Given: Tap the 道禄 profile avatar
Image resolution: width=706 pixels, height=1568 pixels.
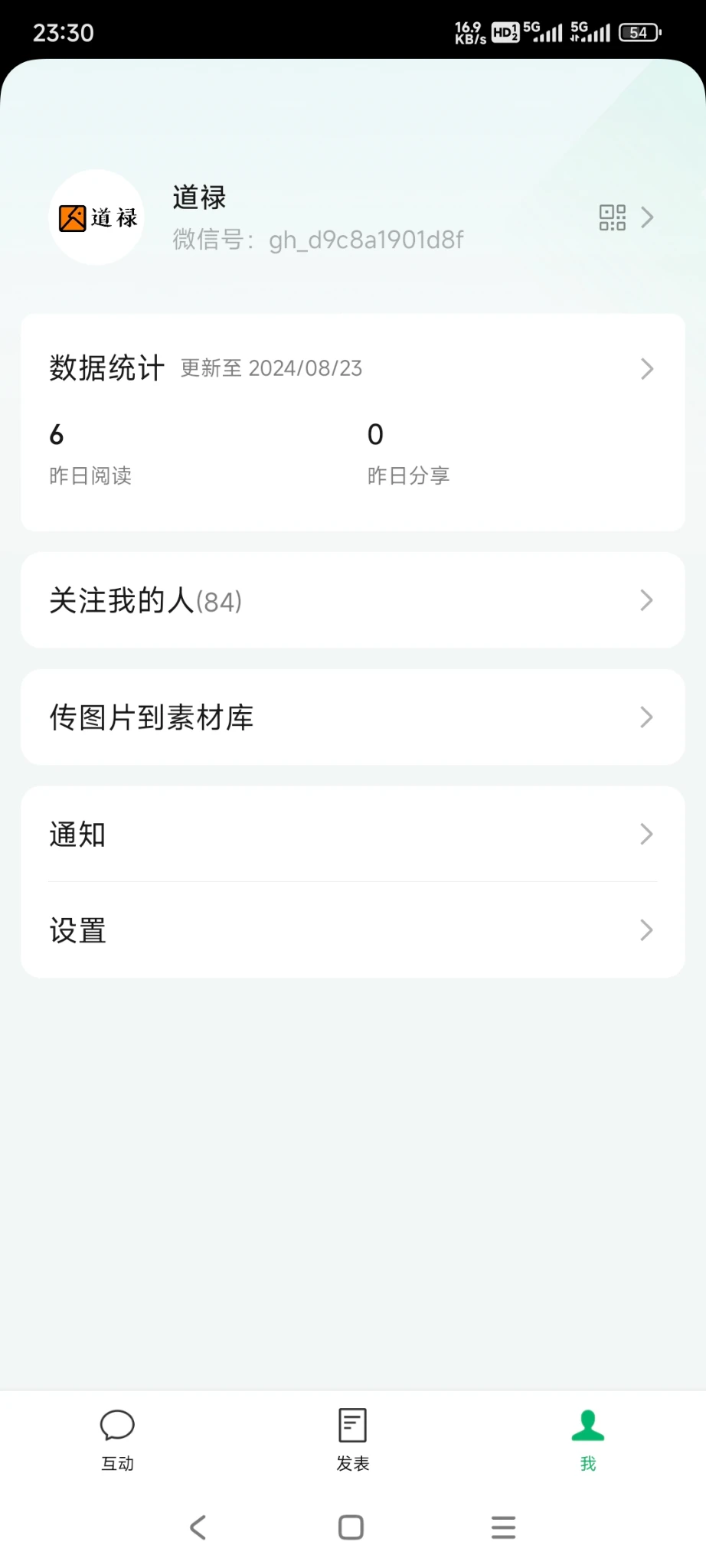Looking at the screenshot, I should click(97, 217).
